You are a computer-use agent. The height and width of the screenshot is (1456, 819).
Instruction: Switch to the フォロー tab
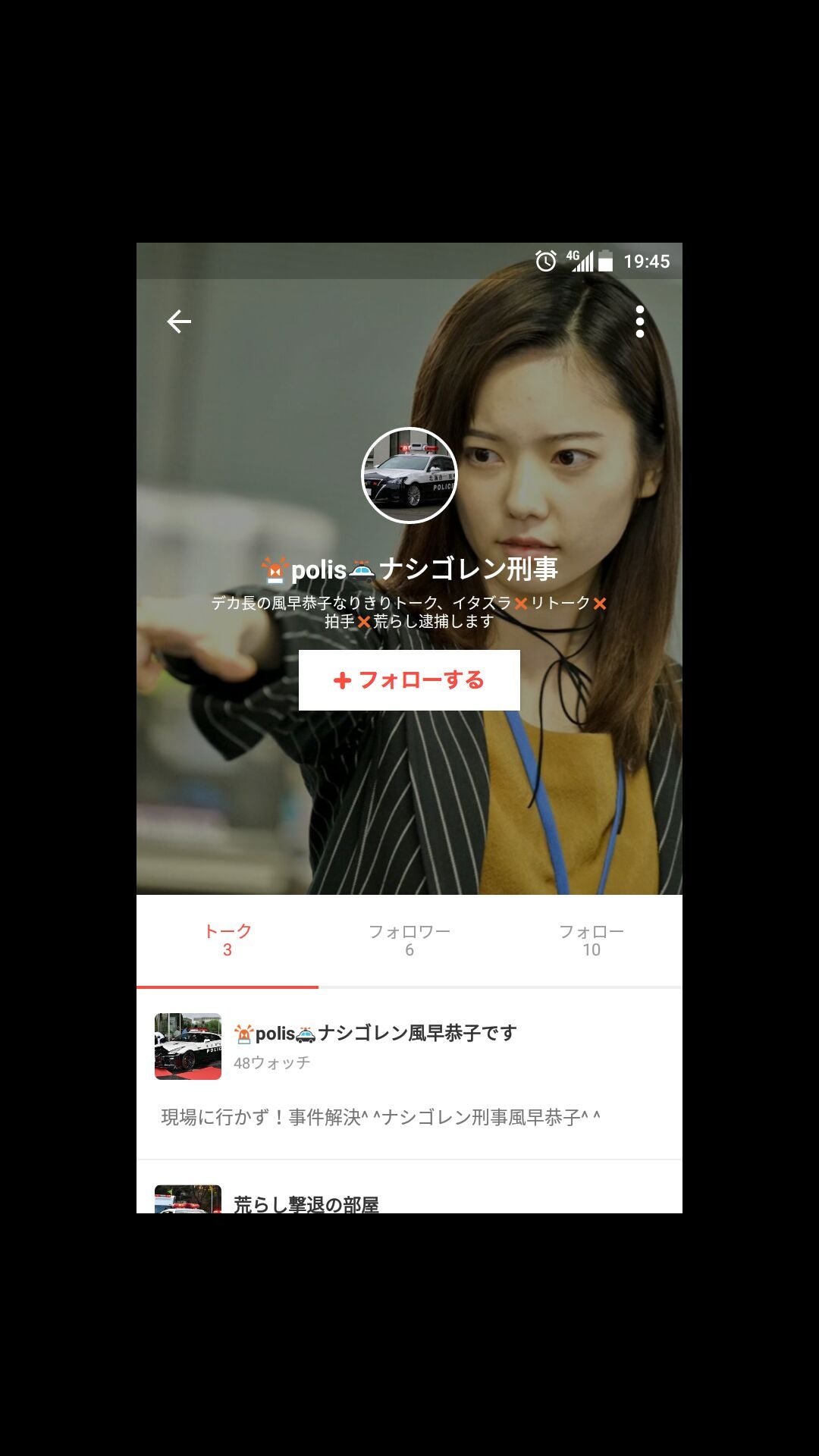tap(591, 940)
